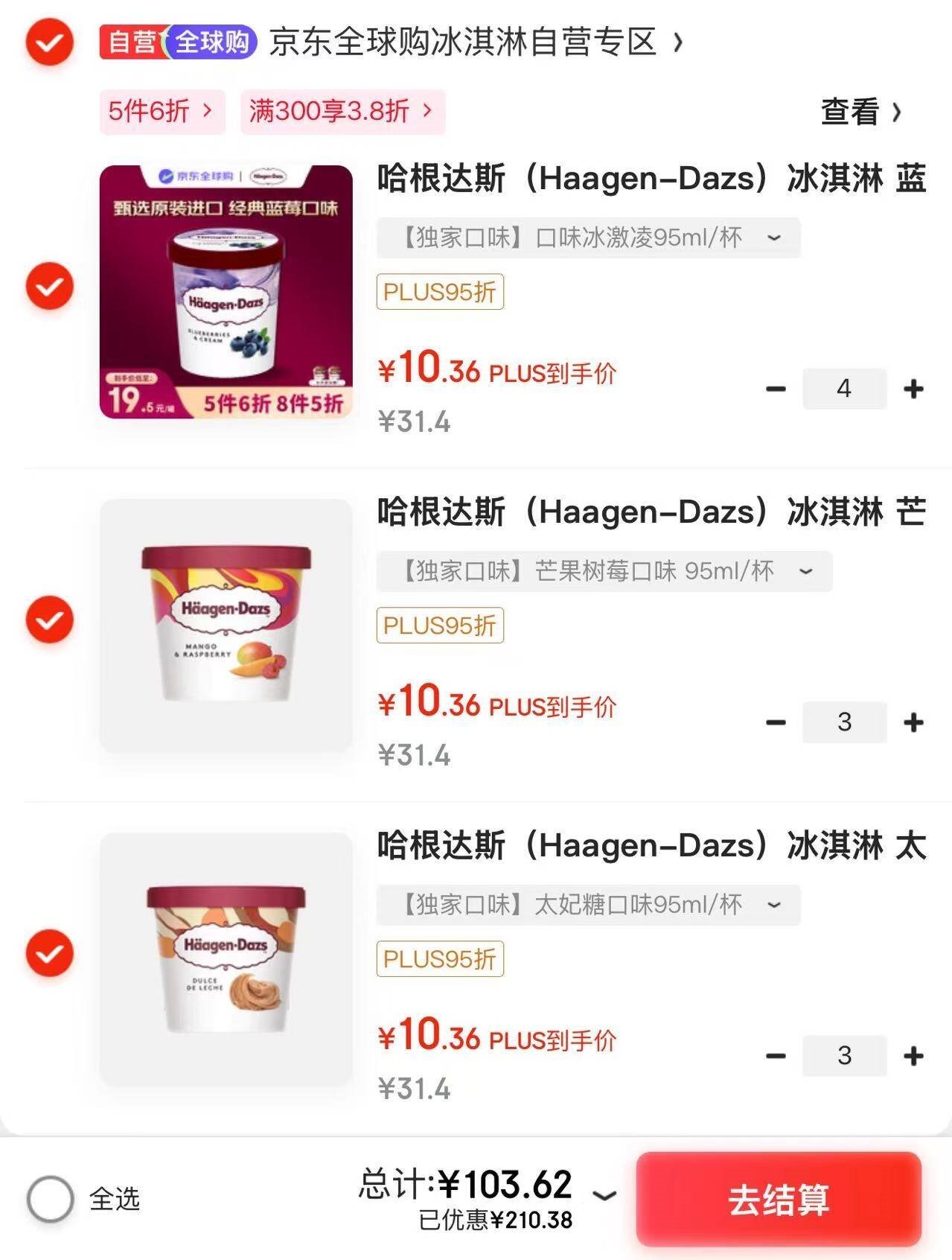Decrease the mango raspberry quantity
Image resolution: width=952 pixels, height=1260 pixels.
point(776,722)
